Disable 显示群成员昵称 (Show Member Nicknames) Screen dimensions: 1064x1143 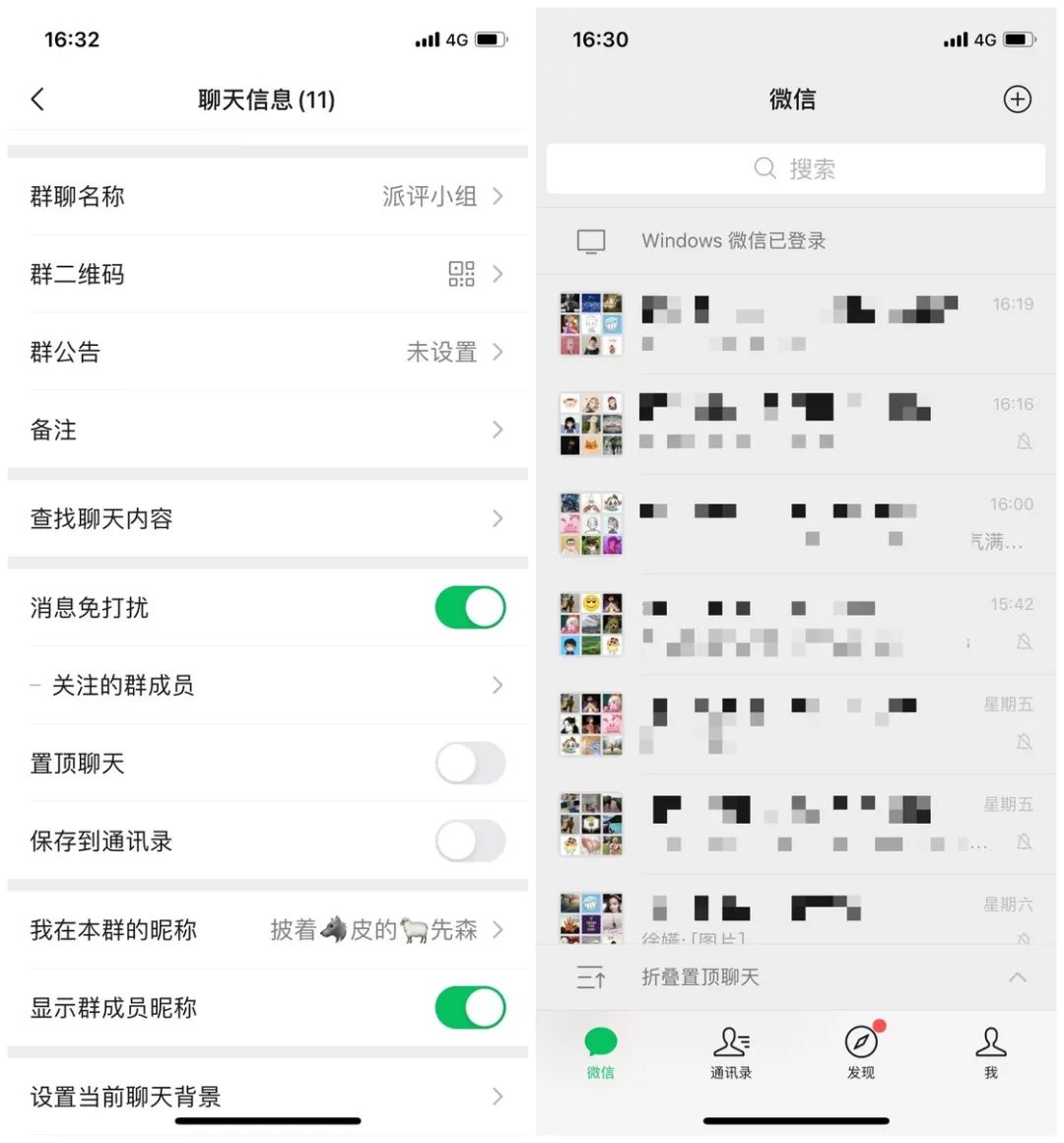tap(470, 1007)
